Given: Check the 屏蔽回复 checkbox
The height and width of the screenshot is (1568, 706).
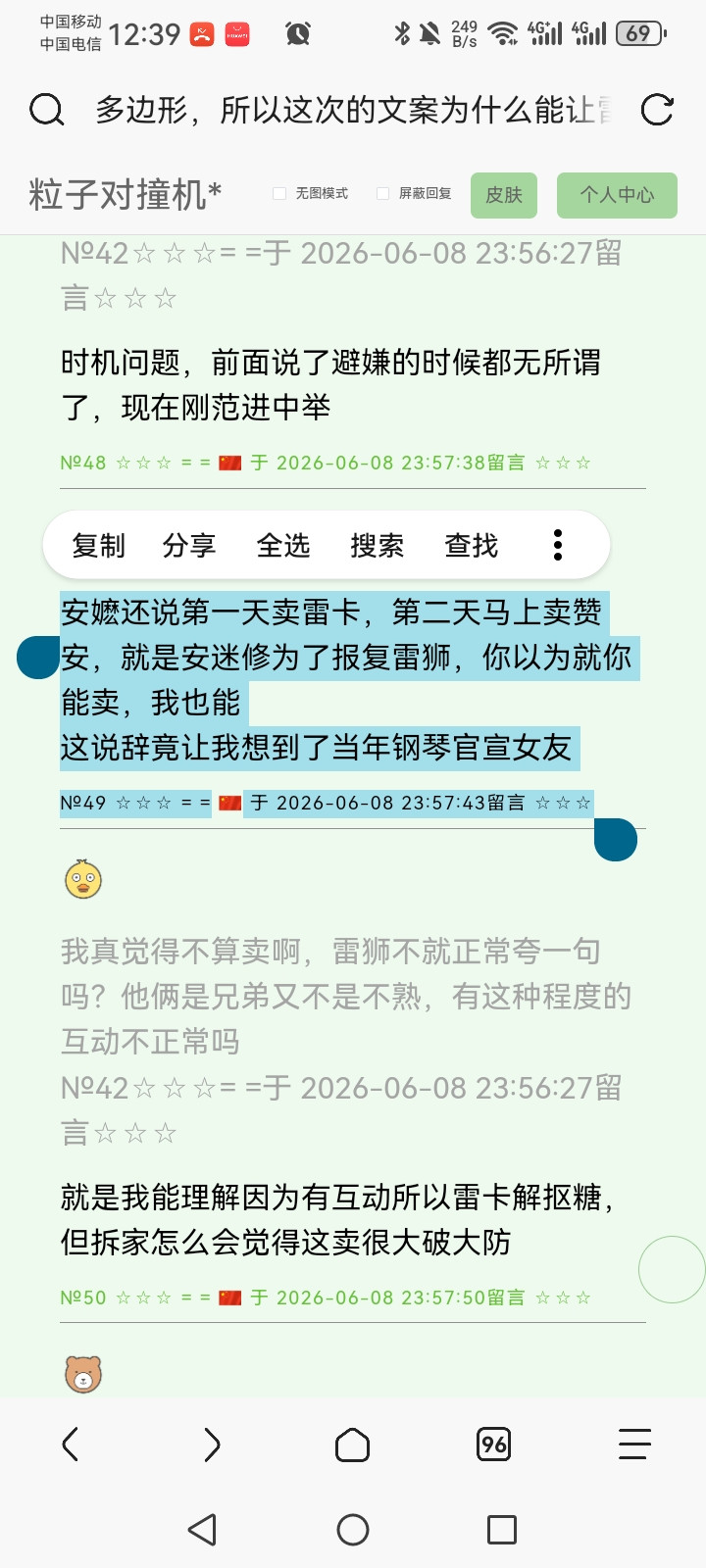Looking at the screenshot, I should [x=383, y=194].
